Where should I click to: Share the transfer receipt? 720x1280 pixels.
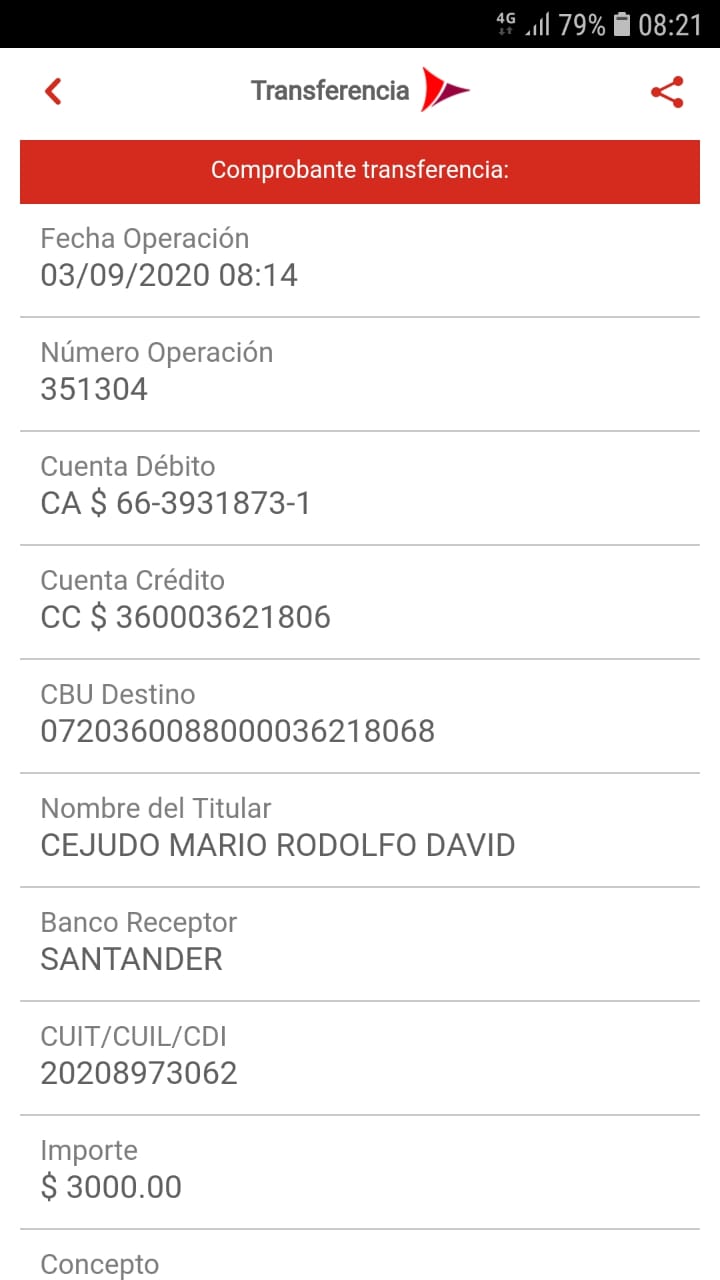pyautogui.click(x=667, y=92)
